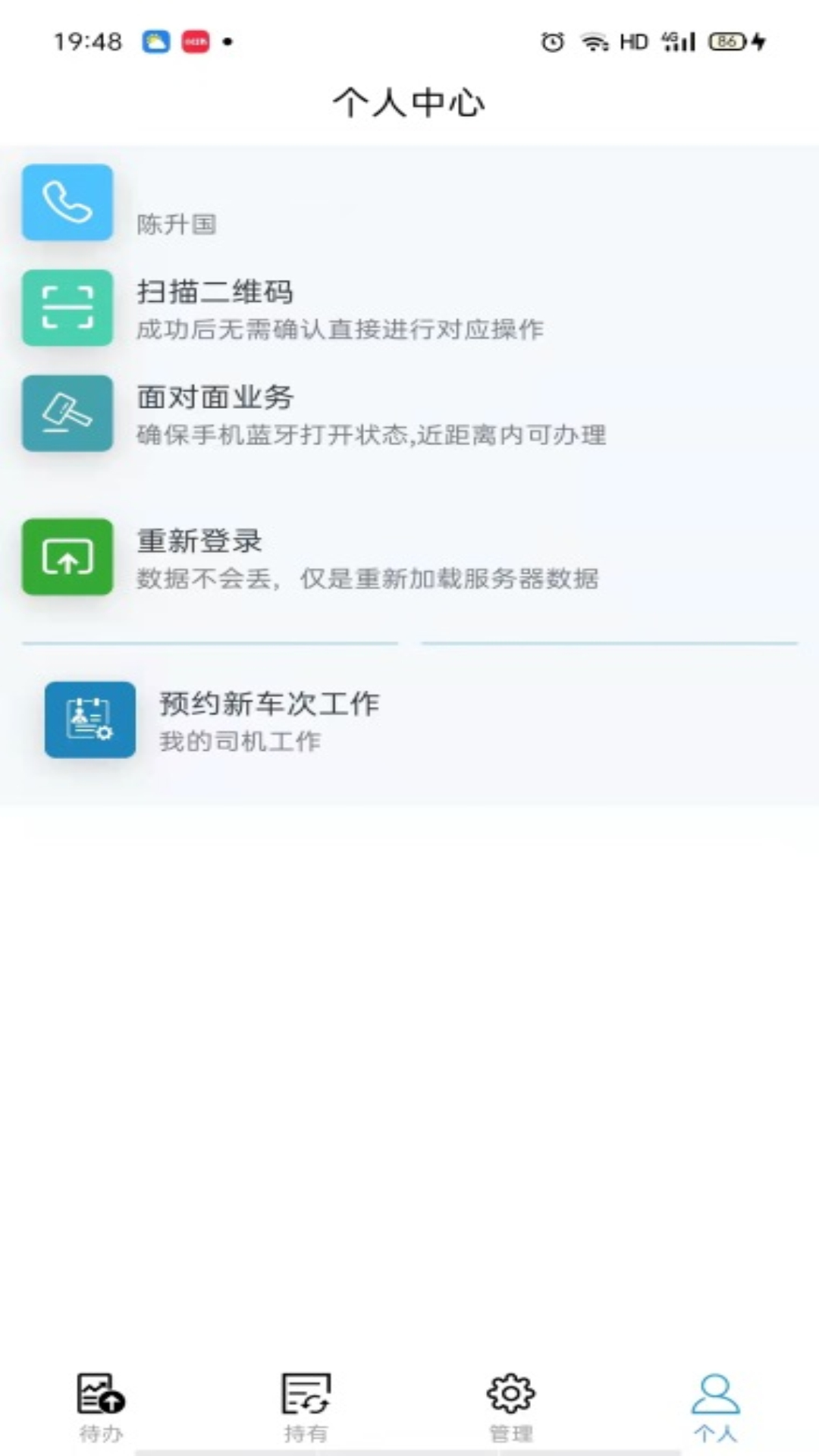Select the 个人 tab
819x1456 pixels.
[x=715, y=1407]
